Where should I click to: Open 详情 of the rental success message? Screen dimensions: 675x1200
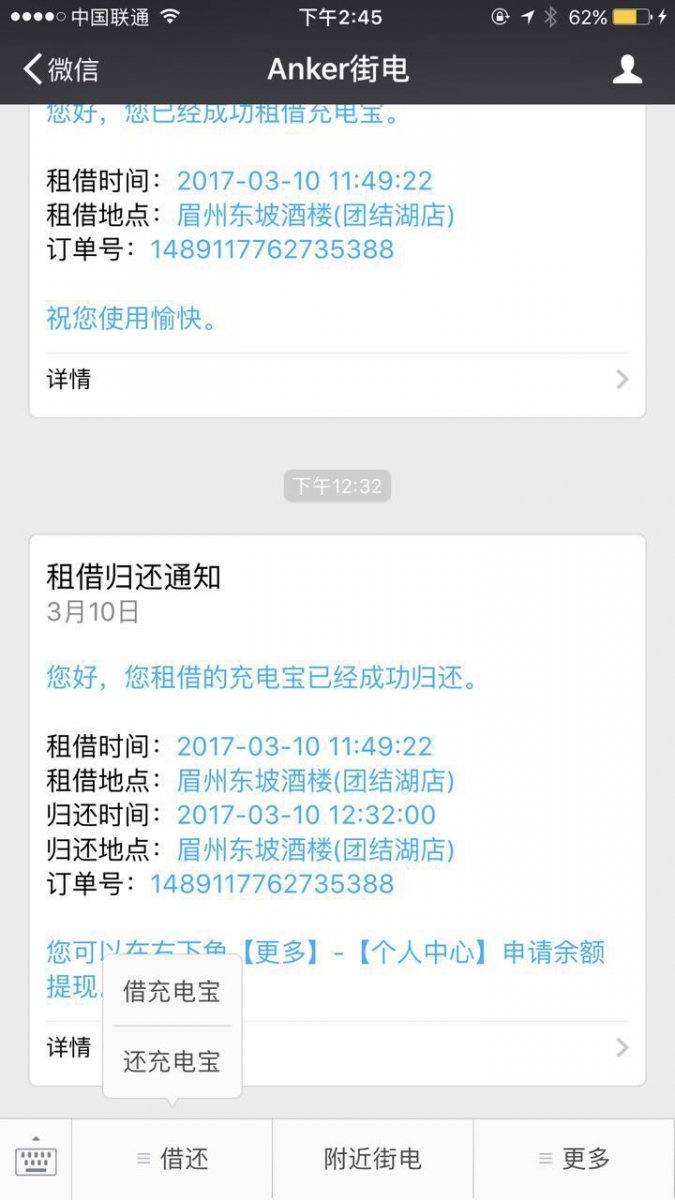point(337,379)
